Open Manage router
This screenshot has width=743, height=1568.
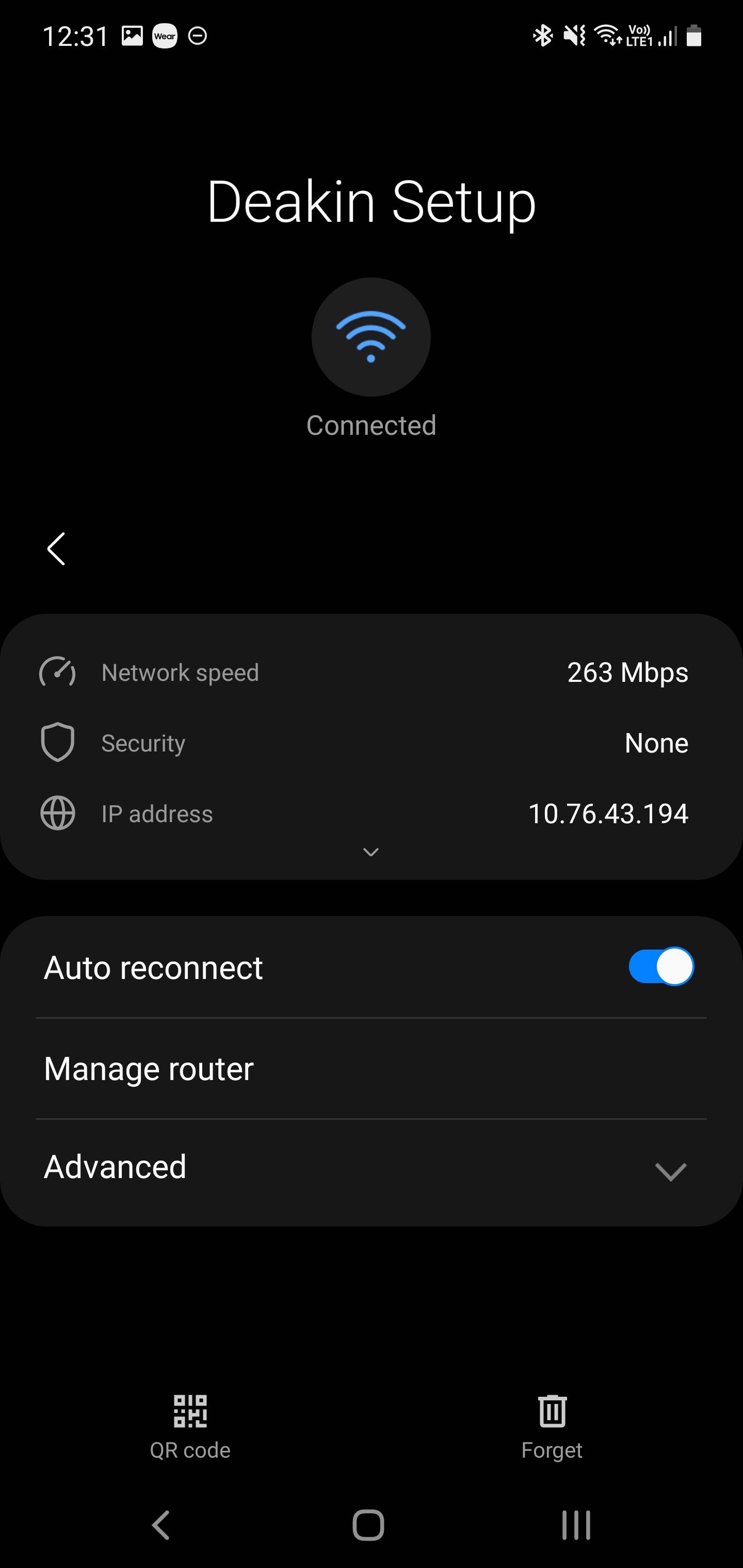pos(372,1068)
